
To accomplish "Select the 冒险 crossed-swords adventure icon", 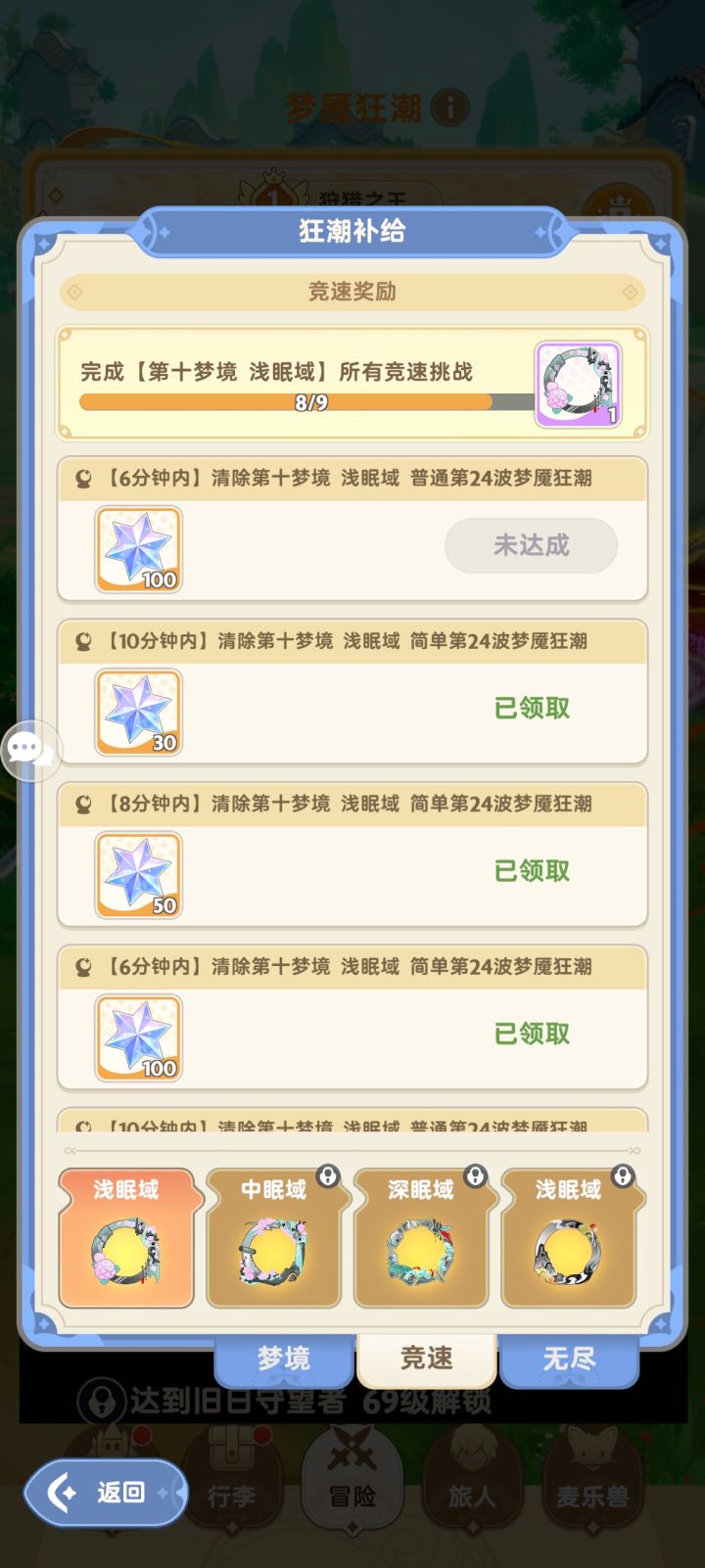I will [x=352, y=1473].
